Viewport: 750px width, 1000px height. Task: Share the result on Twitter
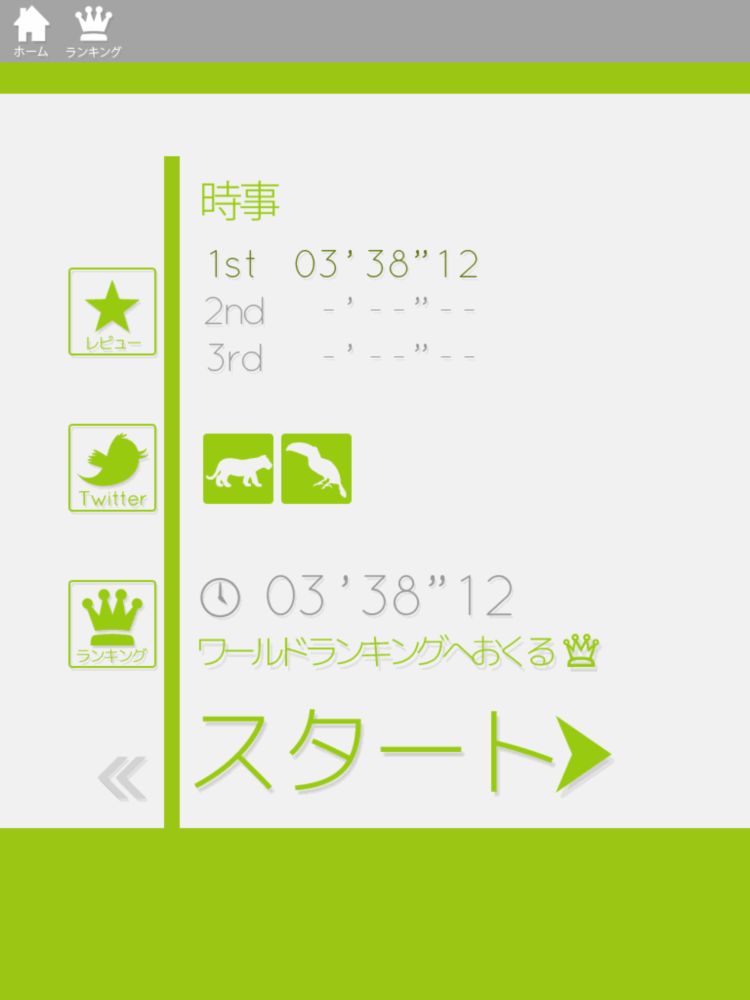point(112,468)
